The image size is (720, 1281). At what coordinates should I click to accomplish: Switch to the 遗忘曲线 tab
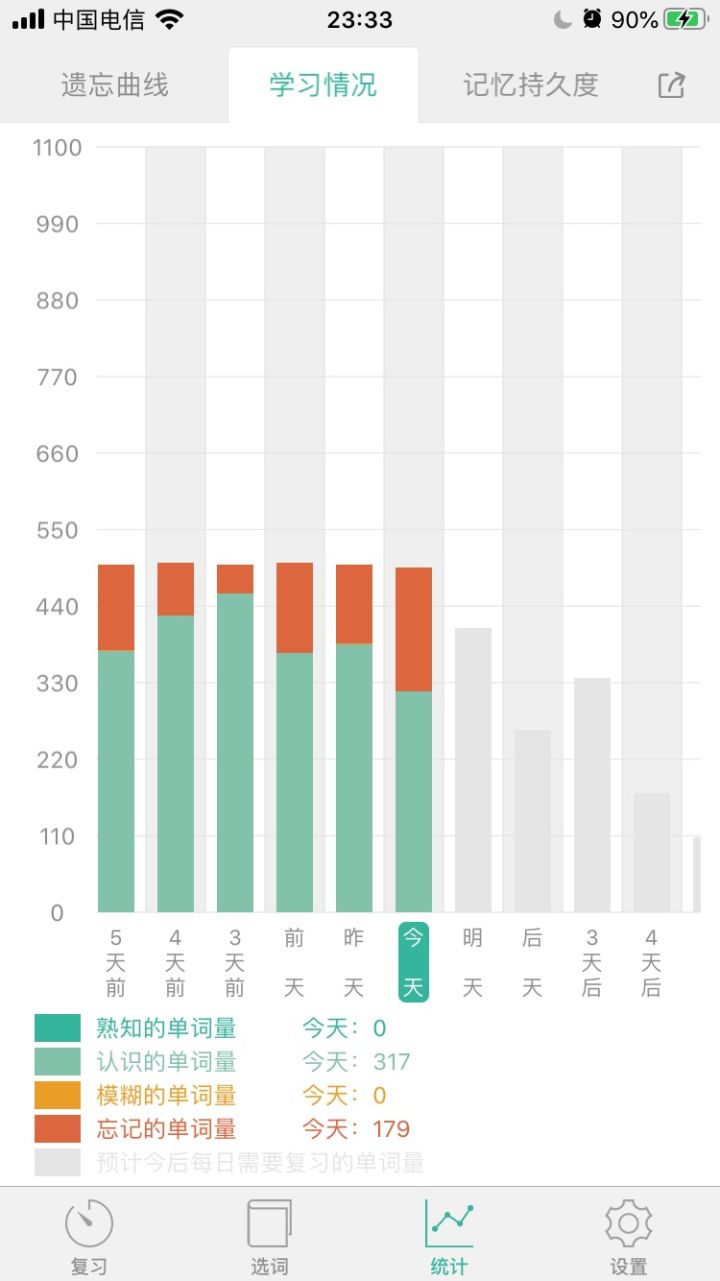[x=115, y=86]
